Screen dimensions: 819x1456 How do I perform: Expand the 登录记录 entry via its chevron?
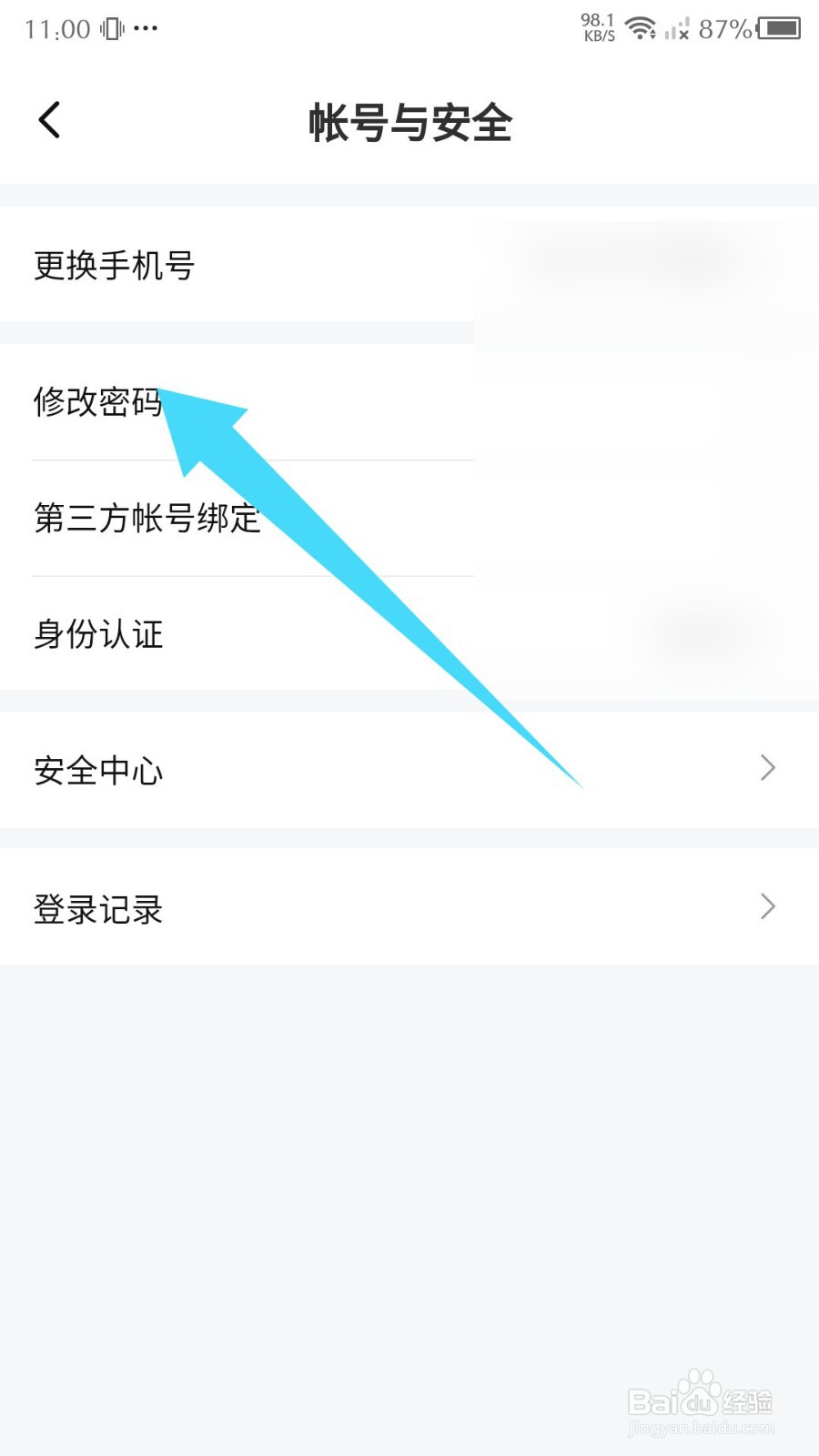click(767, 907)
